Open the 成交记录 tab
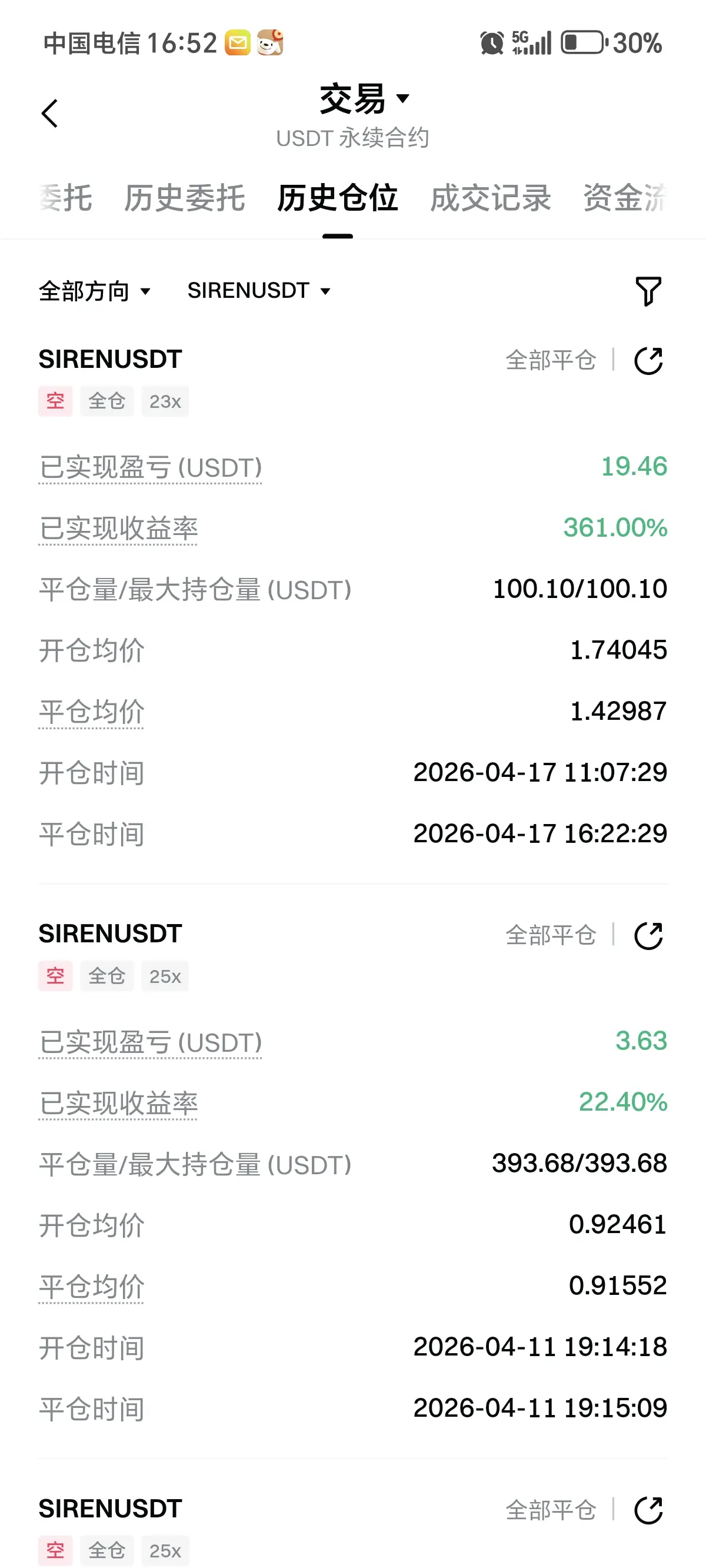This screenshot has height=1568, width=706. 491,198
